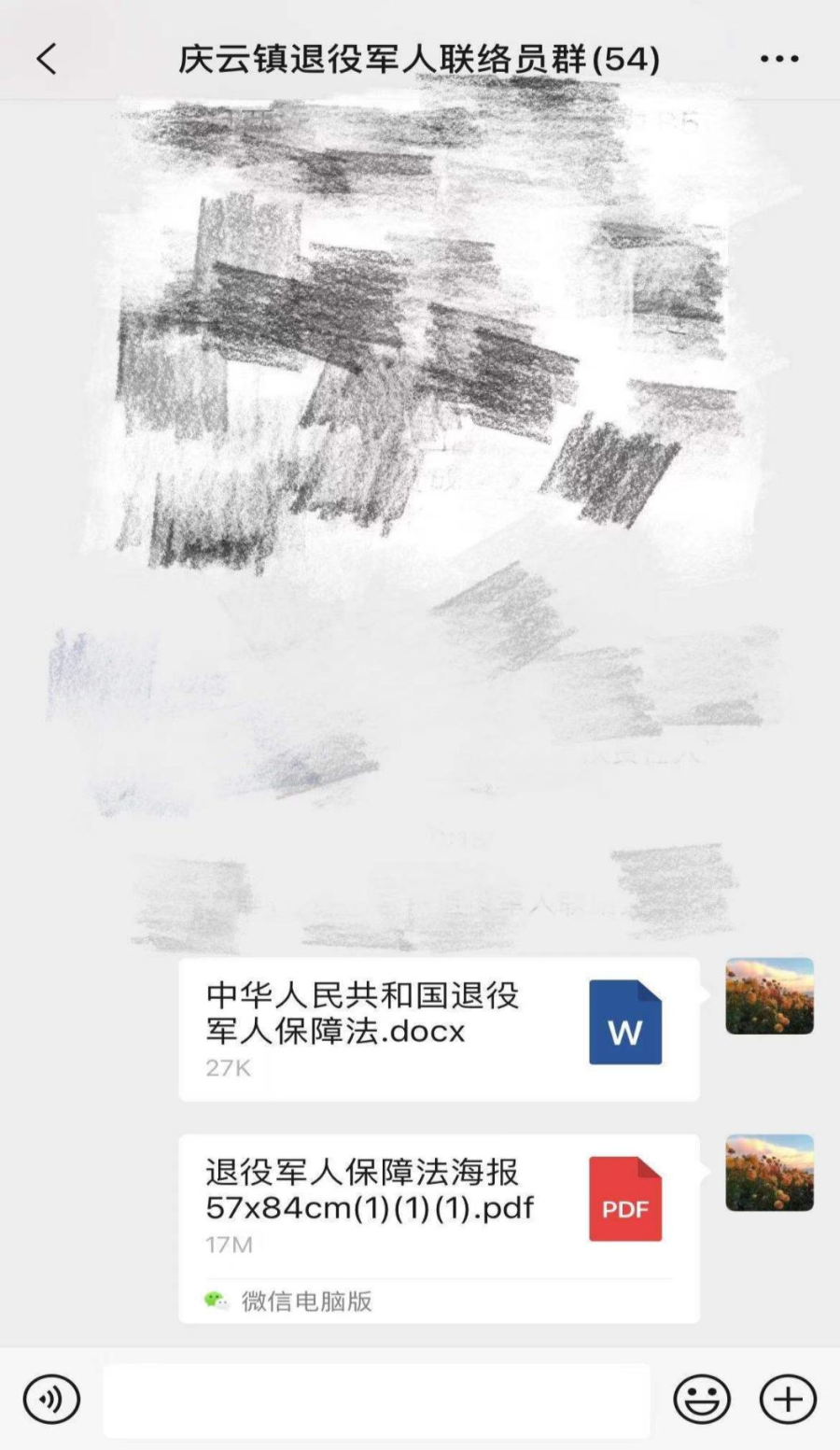
Task: Switch to voice message input
Action: click(51, 1399)
